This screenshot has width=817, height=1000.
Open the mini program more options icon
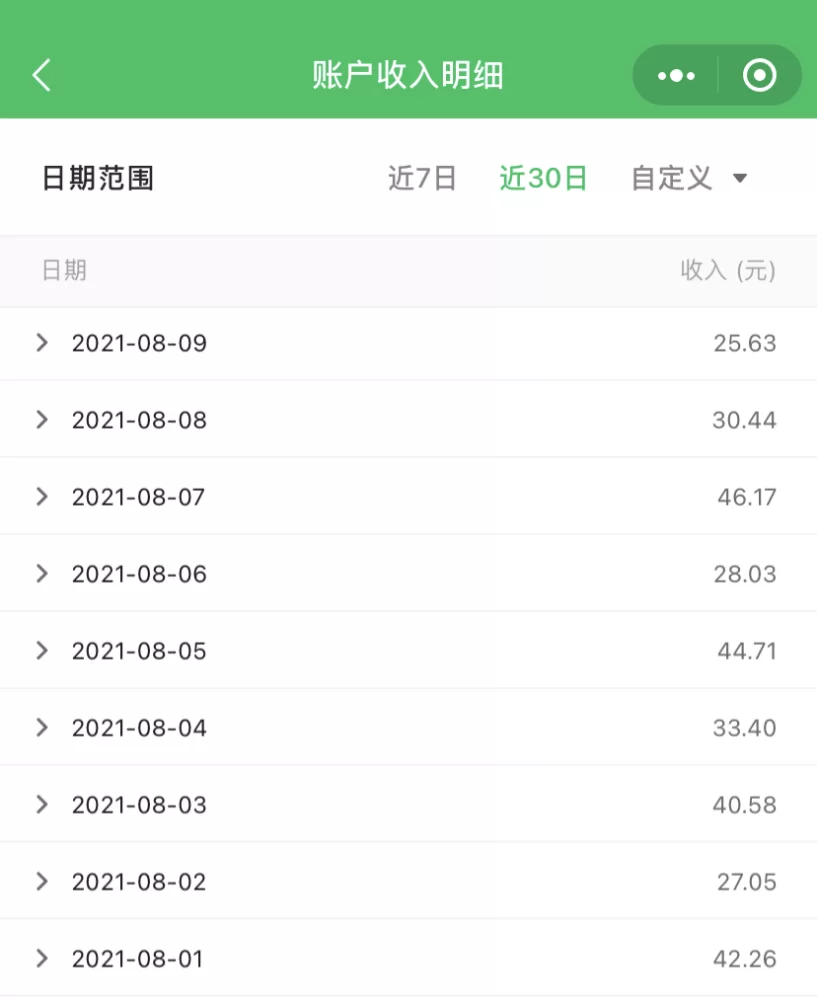(678, 74)
